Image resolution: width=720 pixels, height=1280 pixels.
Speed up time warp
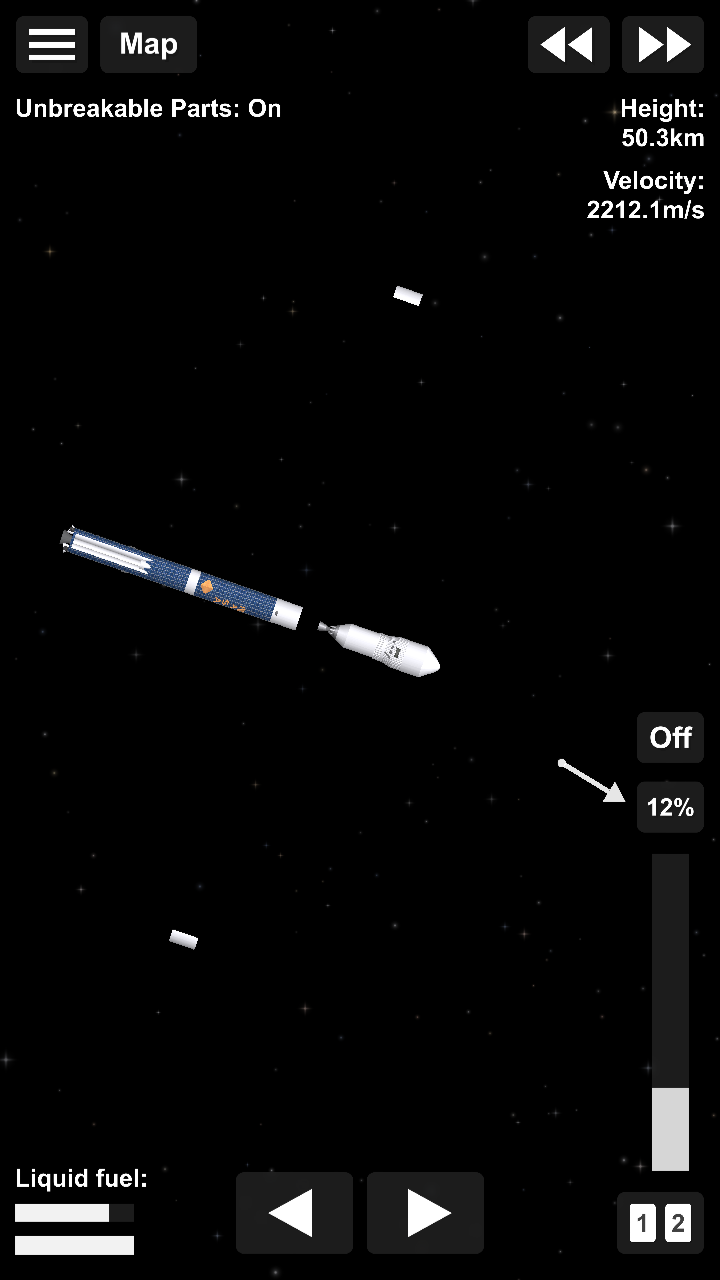663,44
